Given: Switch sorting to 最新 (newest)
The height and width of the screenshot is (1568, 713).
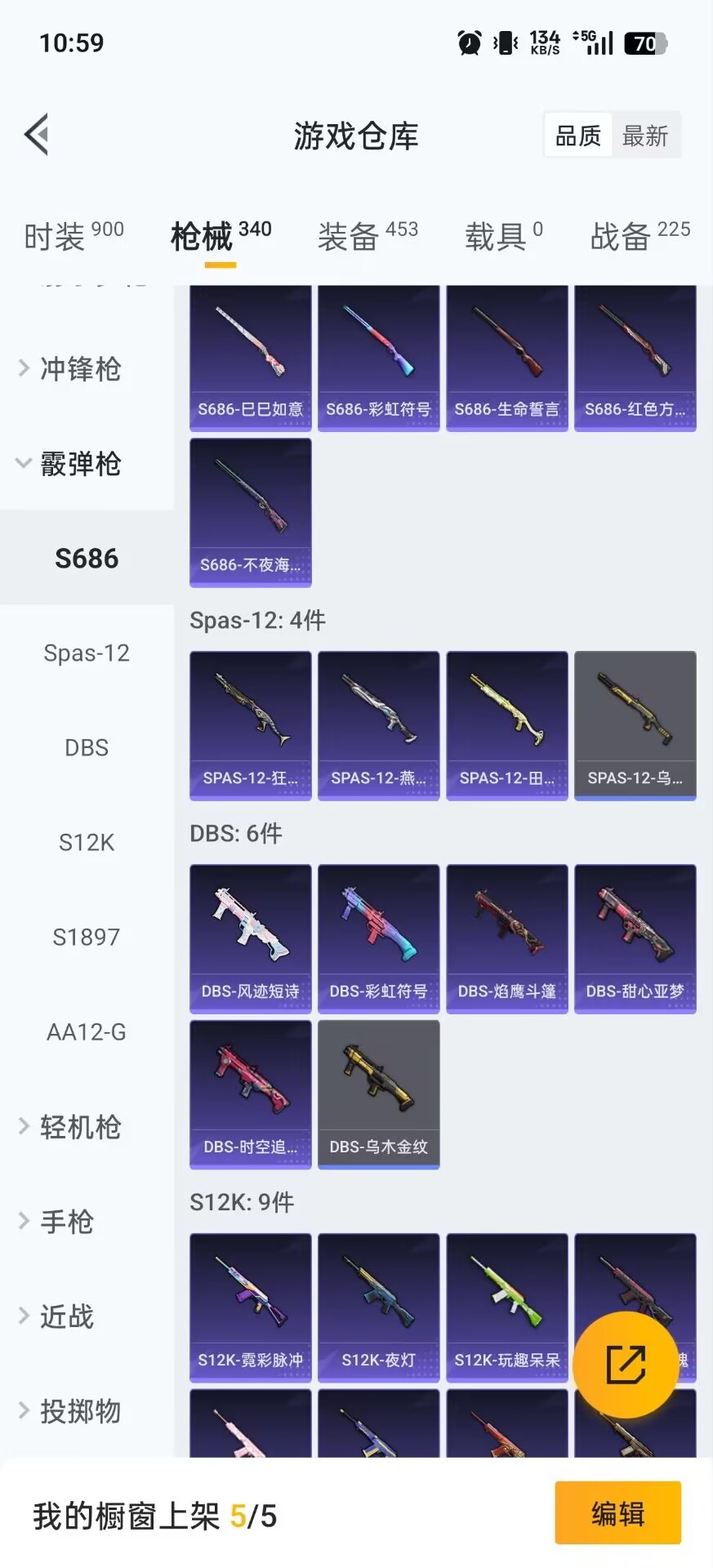Looking at the screenshot, I should point(646,135).
